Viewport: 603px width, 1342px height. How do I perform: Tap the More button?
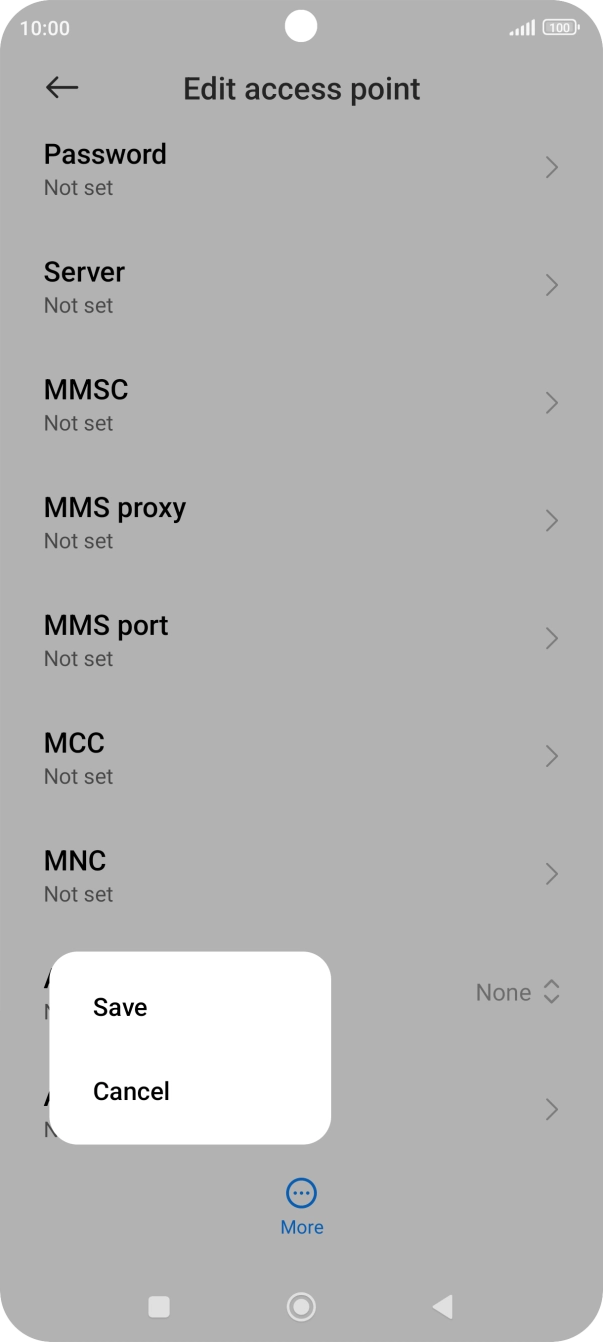301,1206
